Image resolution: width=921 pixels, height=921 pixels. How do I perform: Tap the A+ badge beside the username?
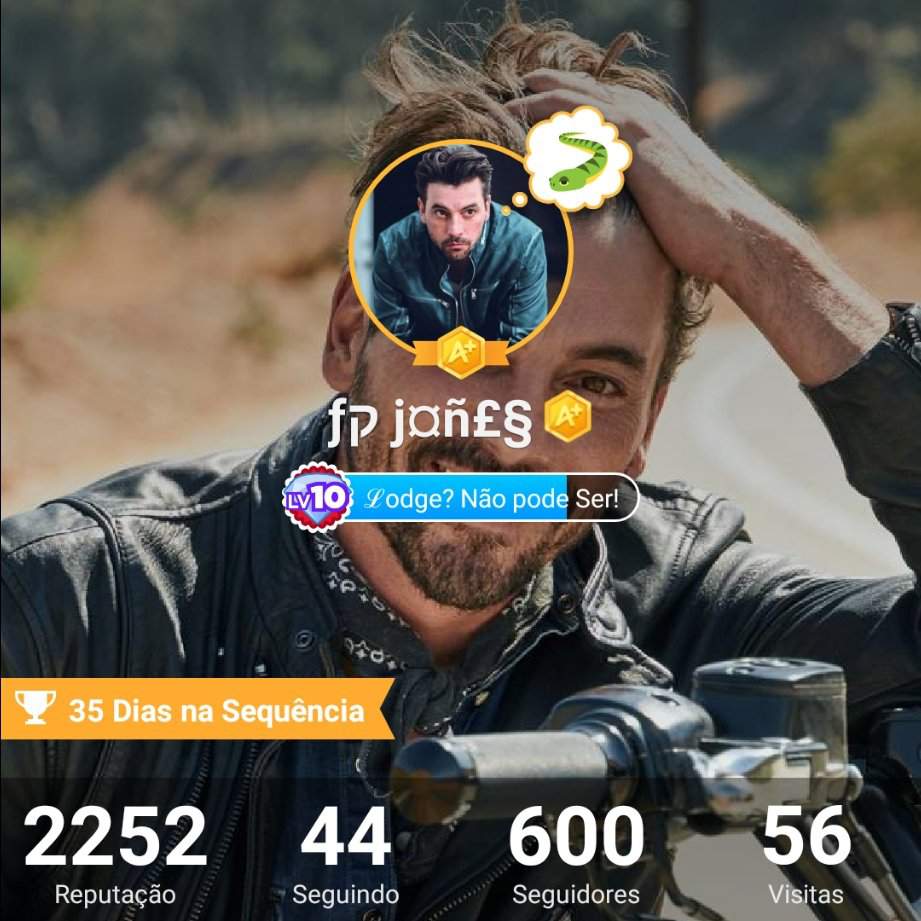568,420
